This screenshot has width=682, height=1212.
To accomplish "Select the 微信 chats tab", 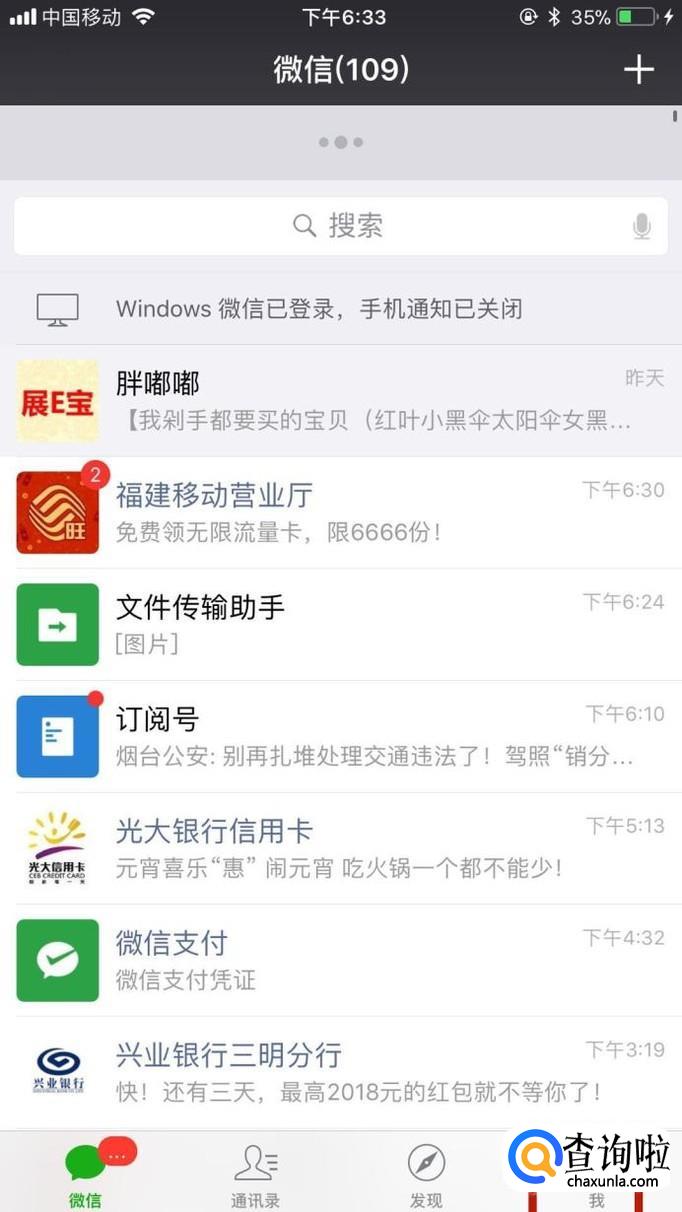I will coord(86,1174).
